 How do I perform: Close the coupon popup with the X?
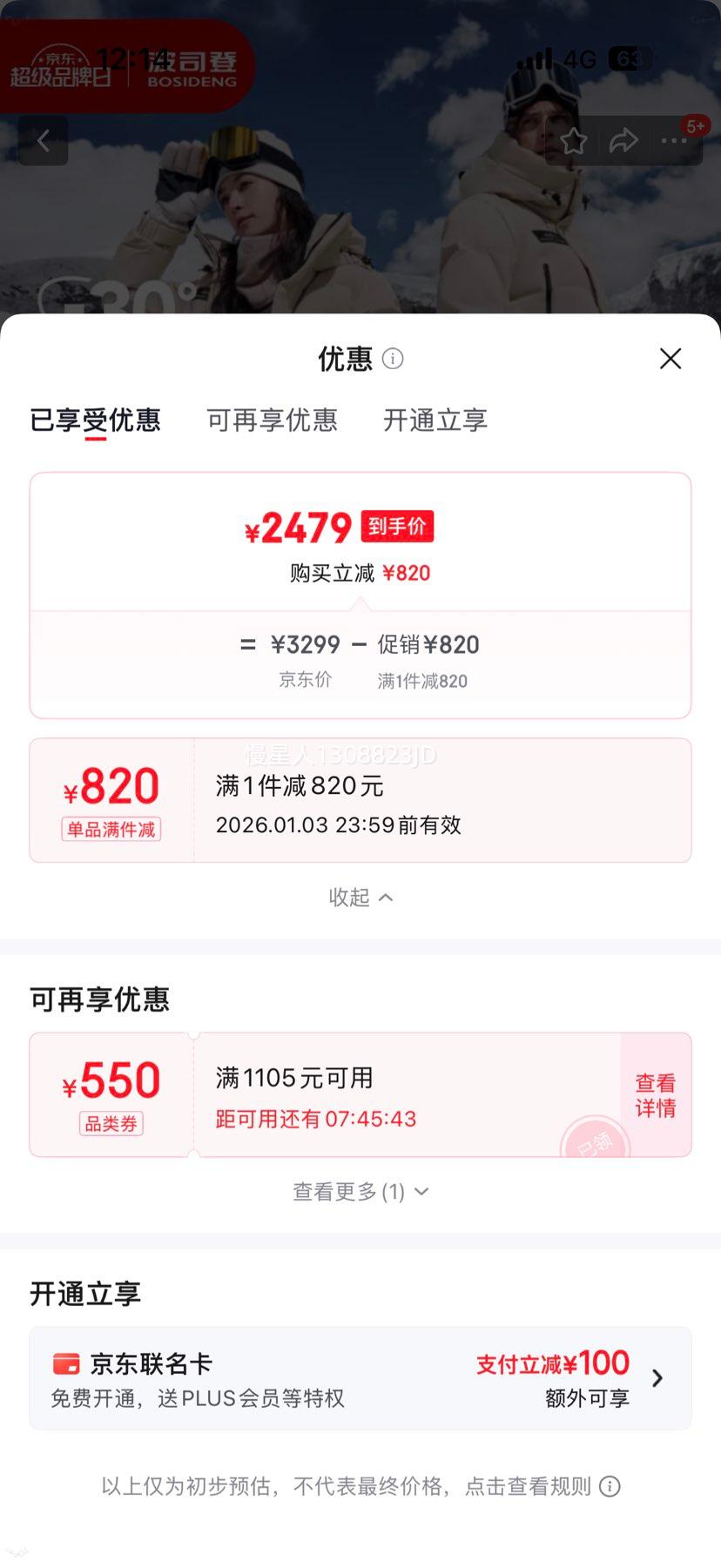tap(670, 359)
